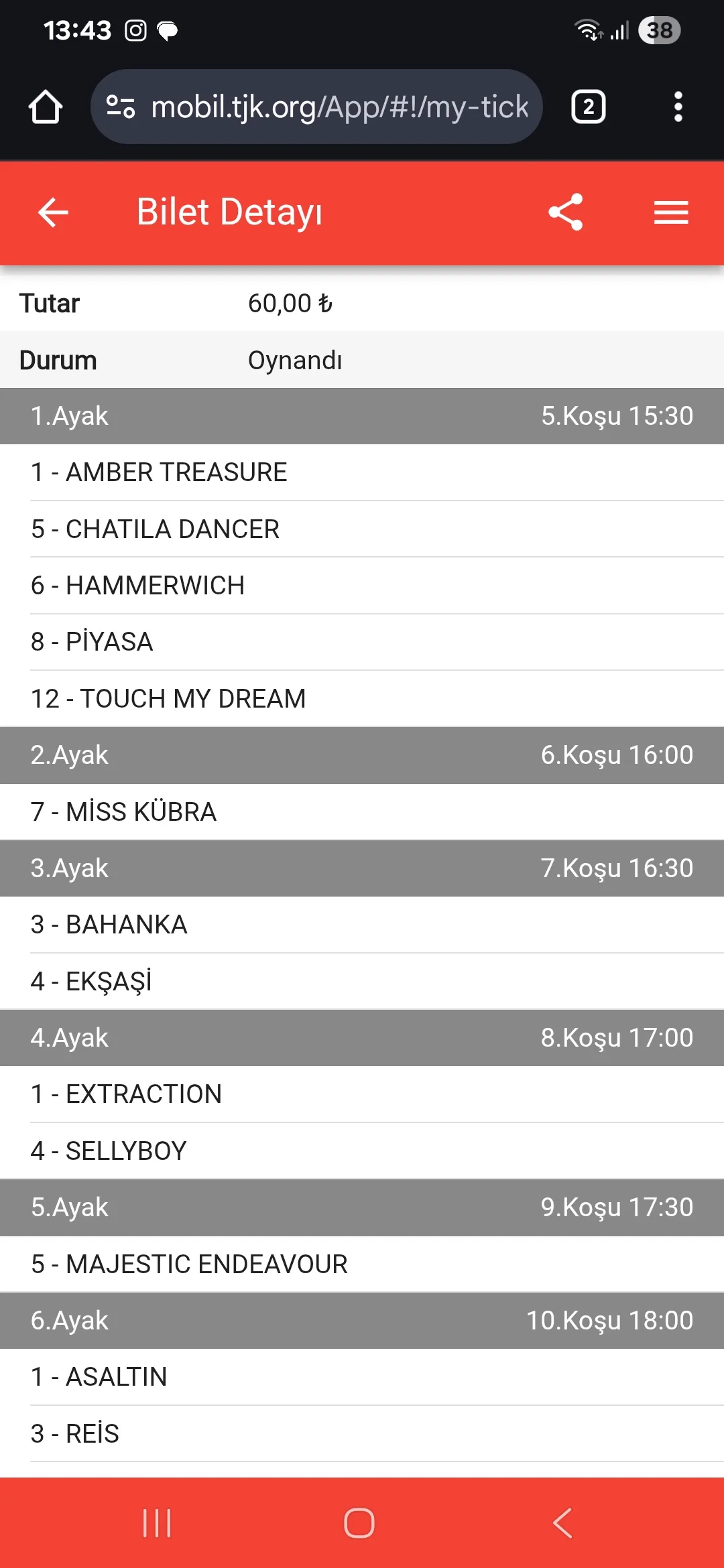The height and width of the screenshot is (1568, 724).
Task: Open the browser home page
Action: click(46, 107)
